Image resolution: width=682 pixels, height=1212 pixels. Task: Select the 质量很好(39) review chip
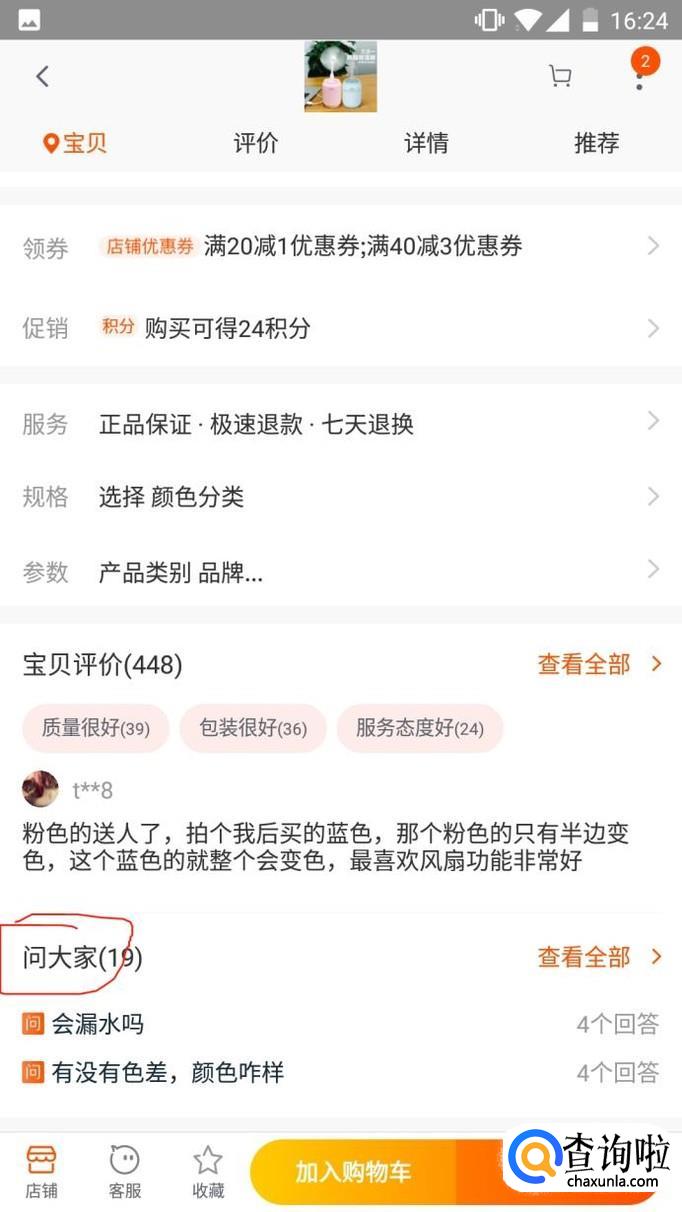96,728
